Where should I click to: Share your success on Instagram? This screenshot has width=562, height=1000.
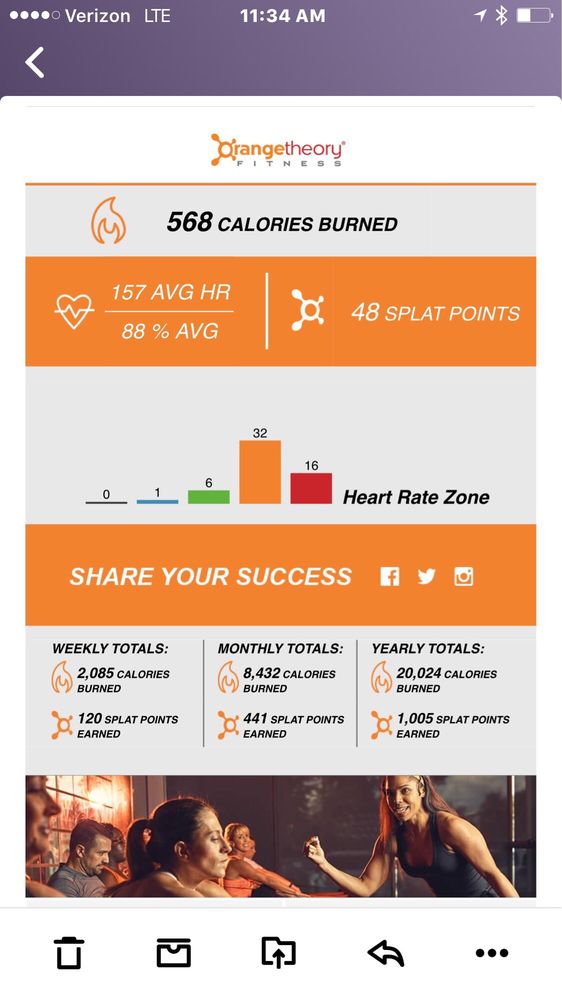click(x=464, y=577)
